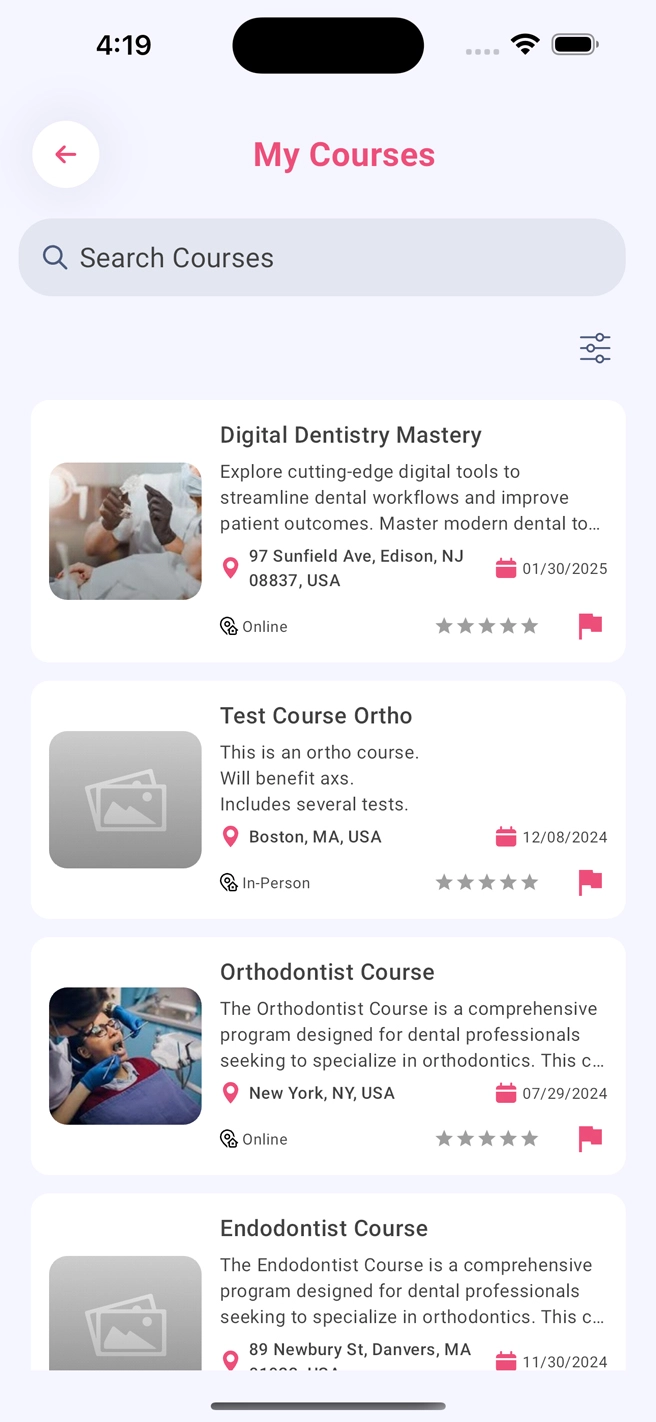Flag the Orthodontist Course
The height and width of the screenshot is (1422, 656).
(x=591, y=1138)
